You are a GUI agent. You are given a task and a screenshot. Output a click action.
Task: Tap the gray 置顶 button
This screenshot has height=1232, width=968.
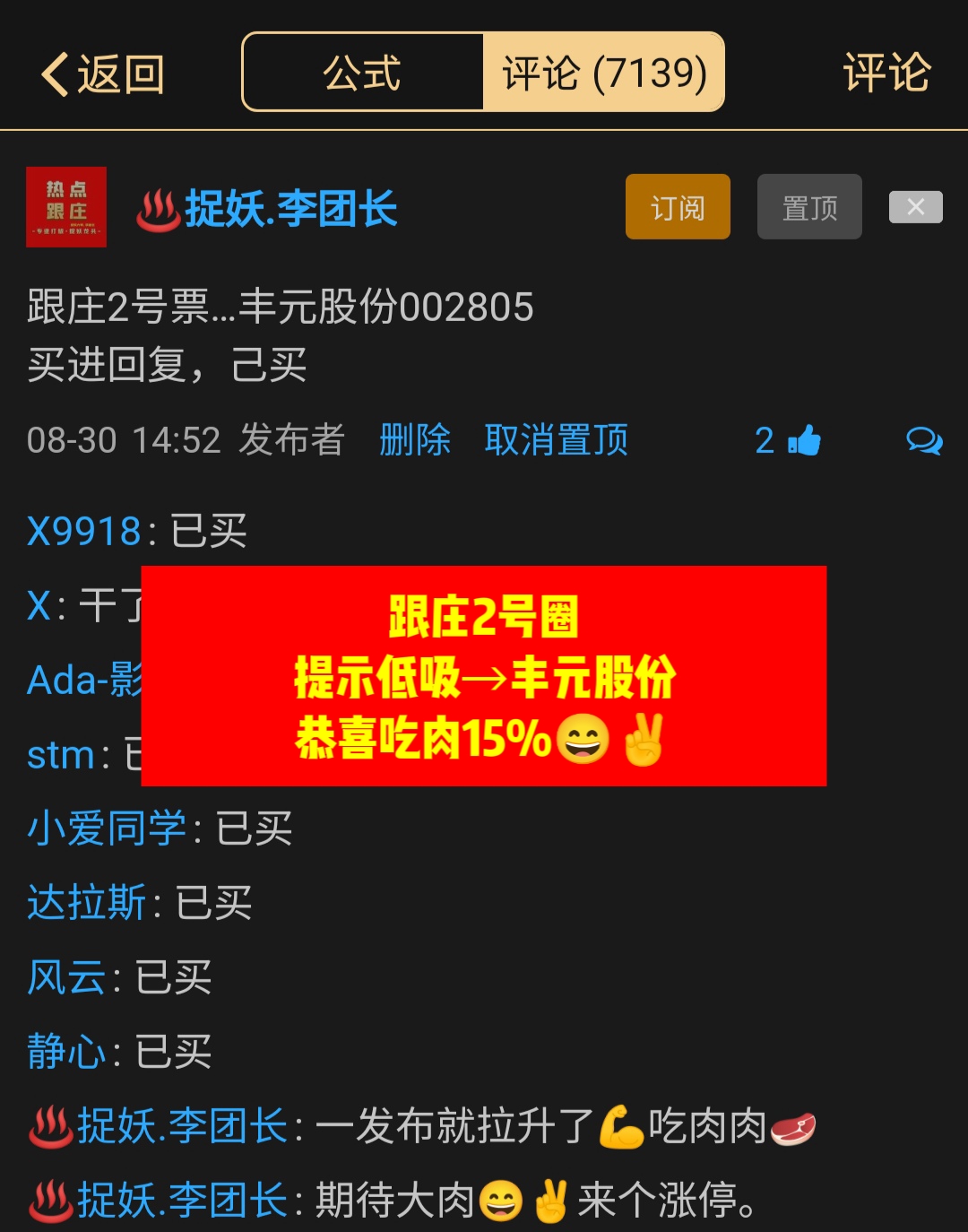pyautogui.click(x=809, y=207)
